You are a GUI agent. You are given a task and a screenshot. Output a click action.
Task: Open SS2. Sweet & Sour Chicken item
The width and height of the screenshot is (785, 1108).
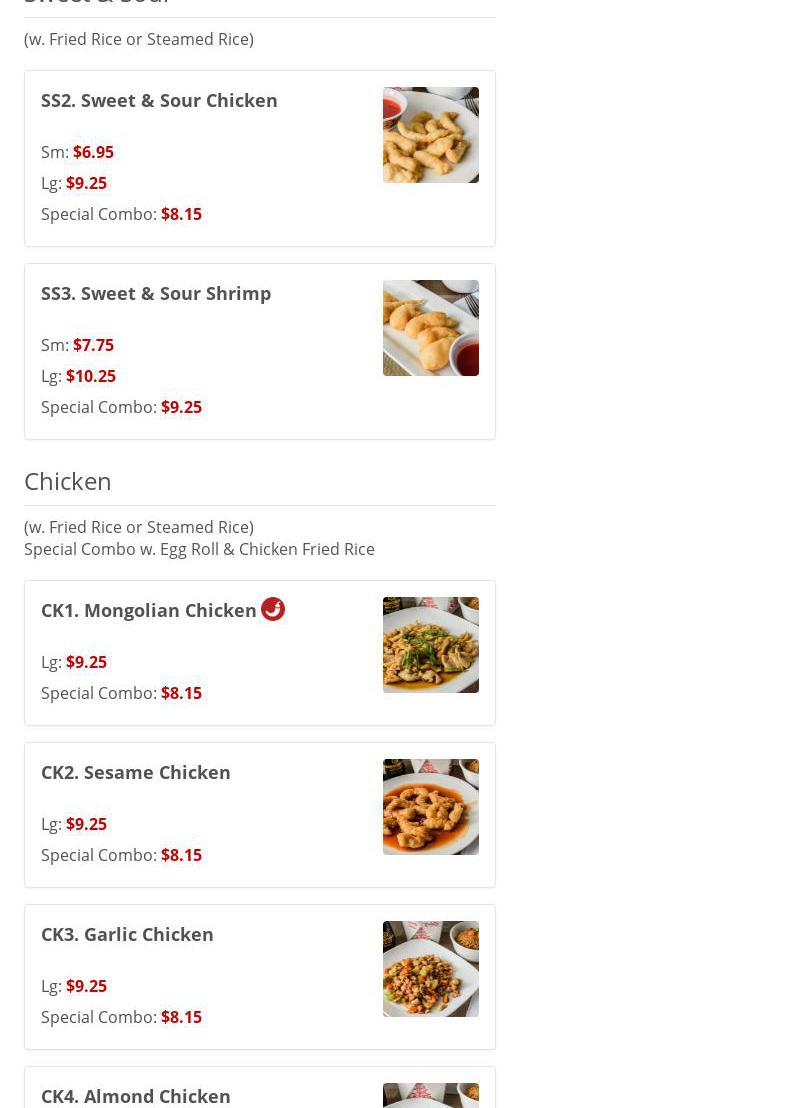tap(159, 101)
